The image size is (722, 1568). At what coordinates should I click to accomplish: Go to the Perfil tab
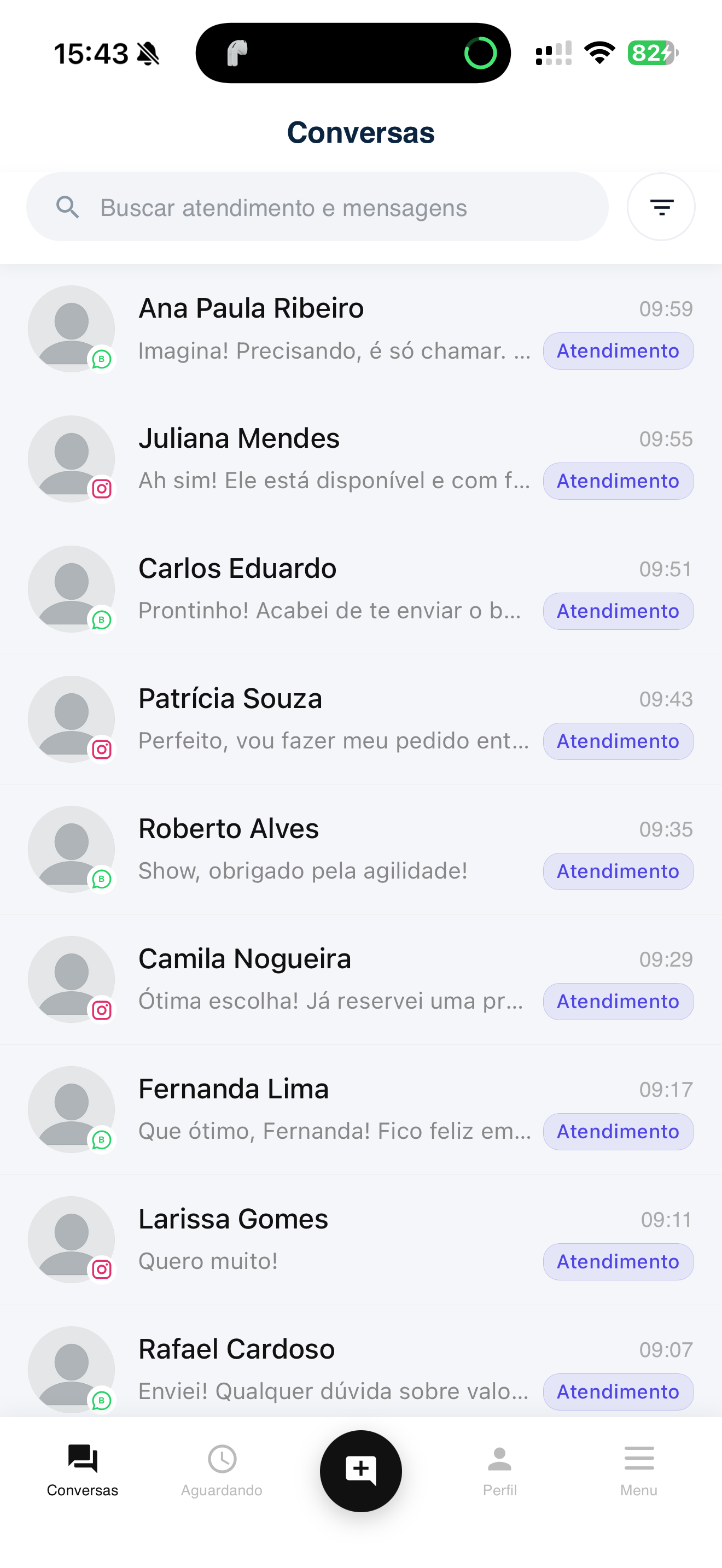click(x=500, y=1471)
